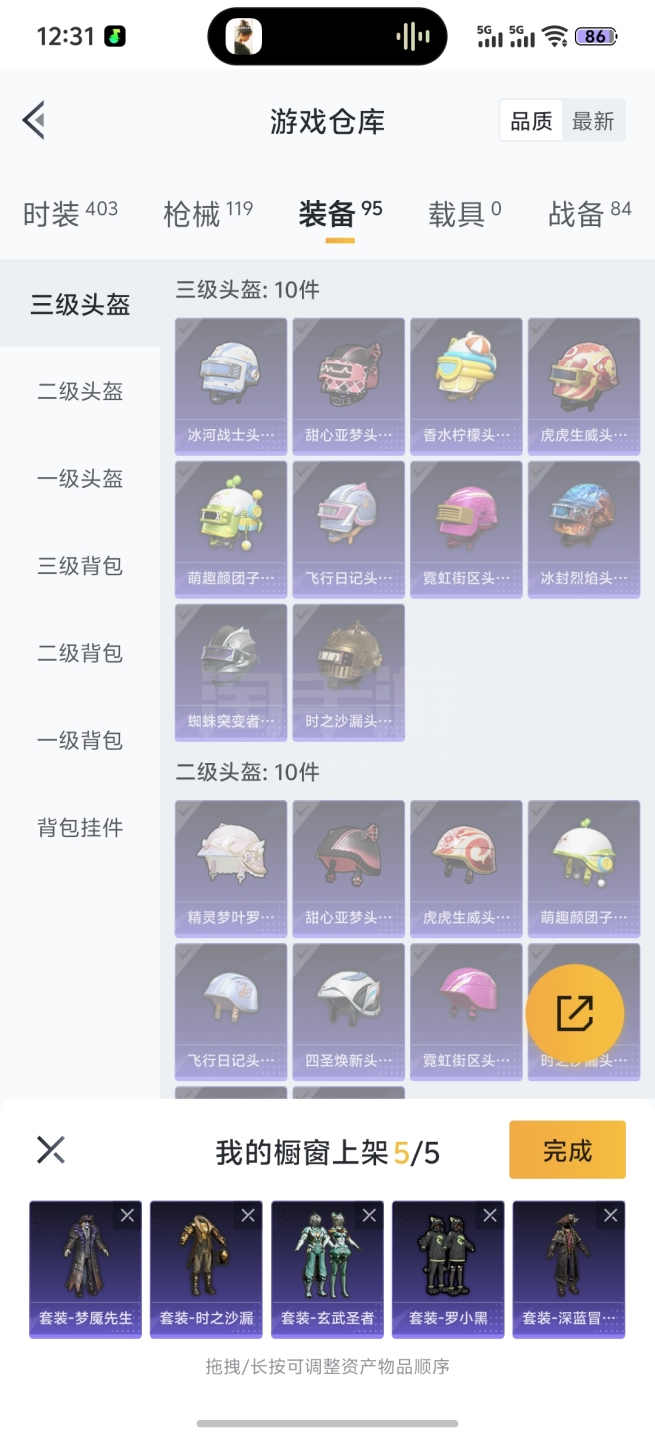Switch to the 枪械 tab
The height and width of the screenshot is (1440, 655).
tap(207, 213)
